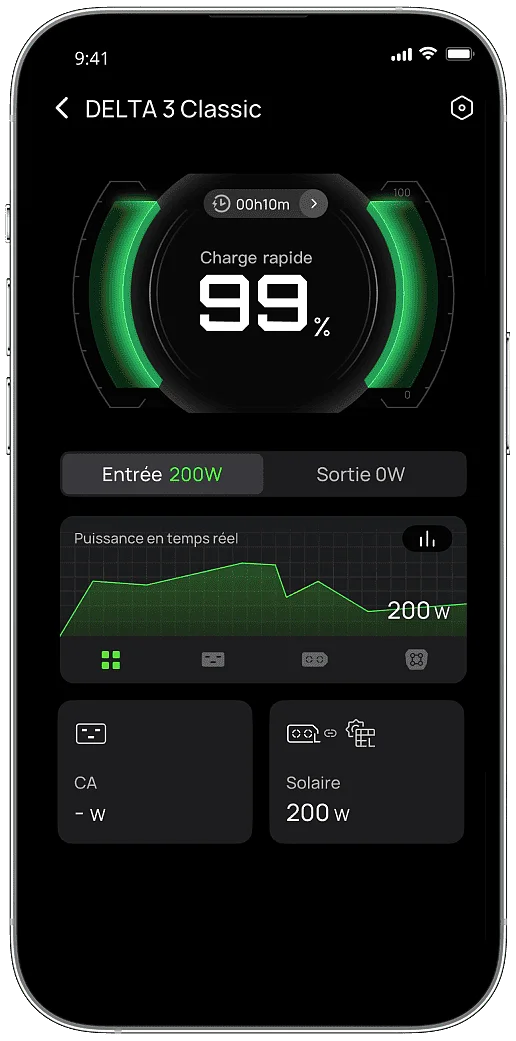Open the Solaire 200 W card

[367, 772]
